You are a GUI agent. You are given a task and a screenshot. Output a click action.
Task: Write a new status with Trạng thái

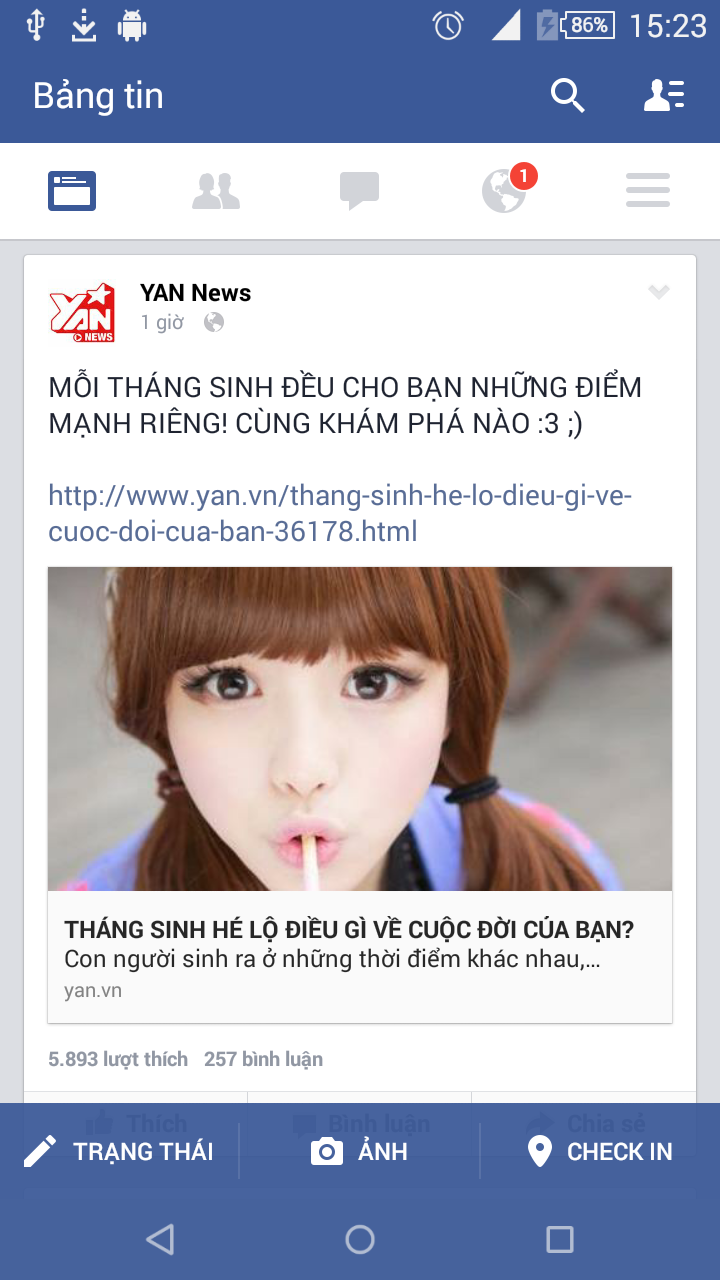coord(120,1152)
